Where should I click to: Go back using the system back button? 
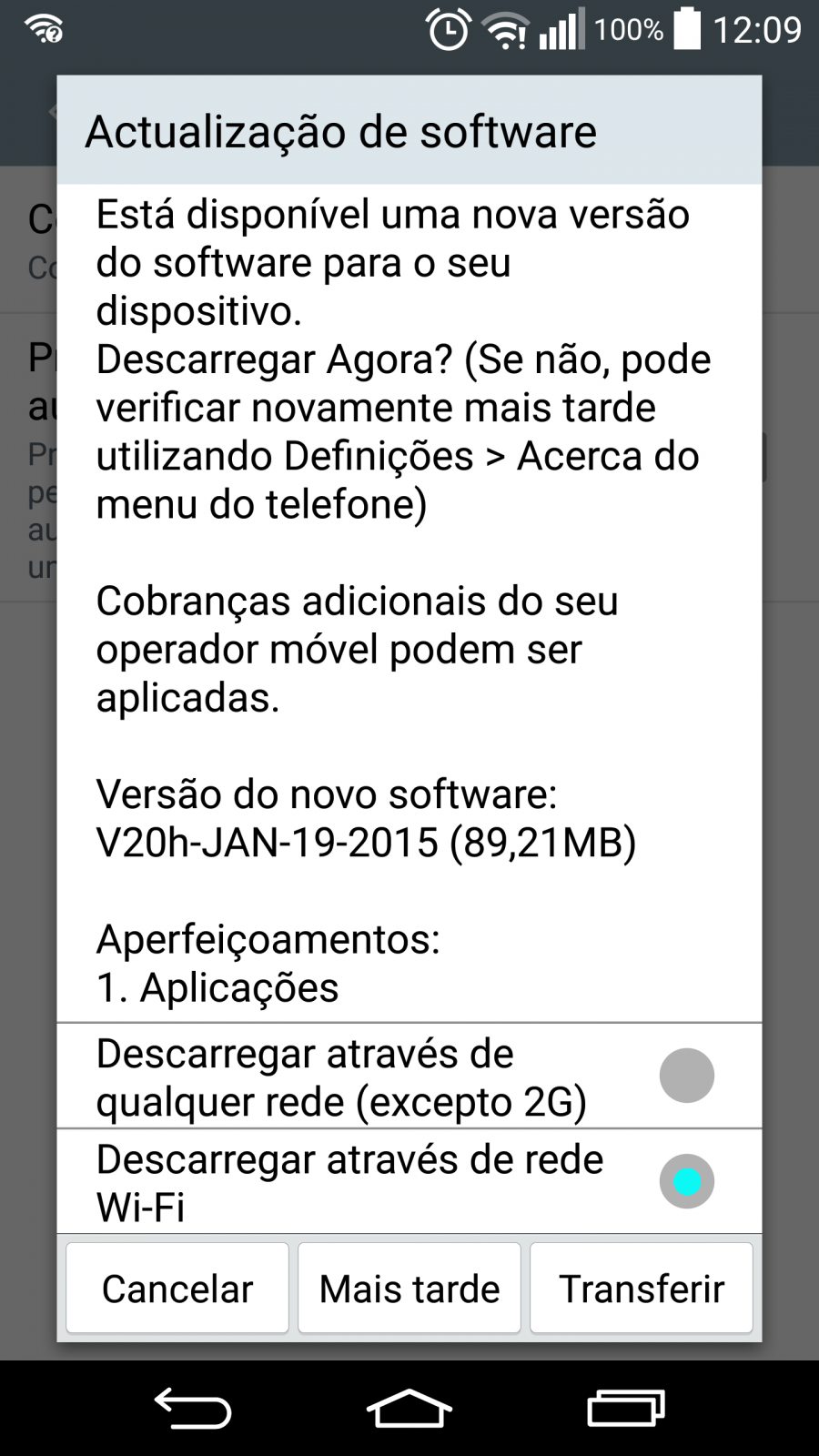click(x=193, y=1408)
